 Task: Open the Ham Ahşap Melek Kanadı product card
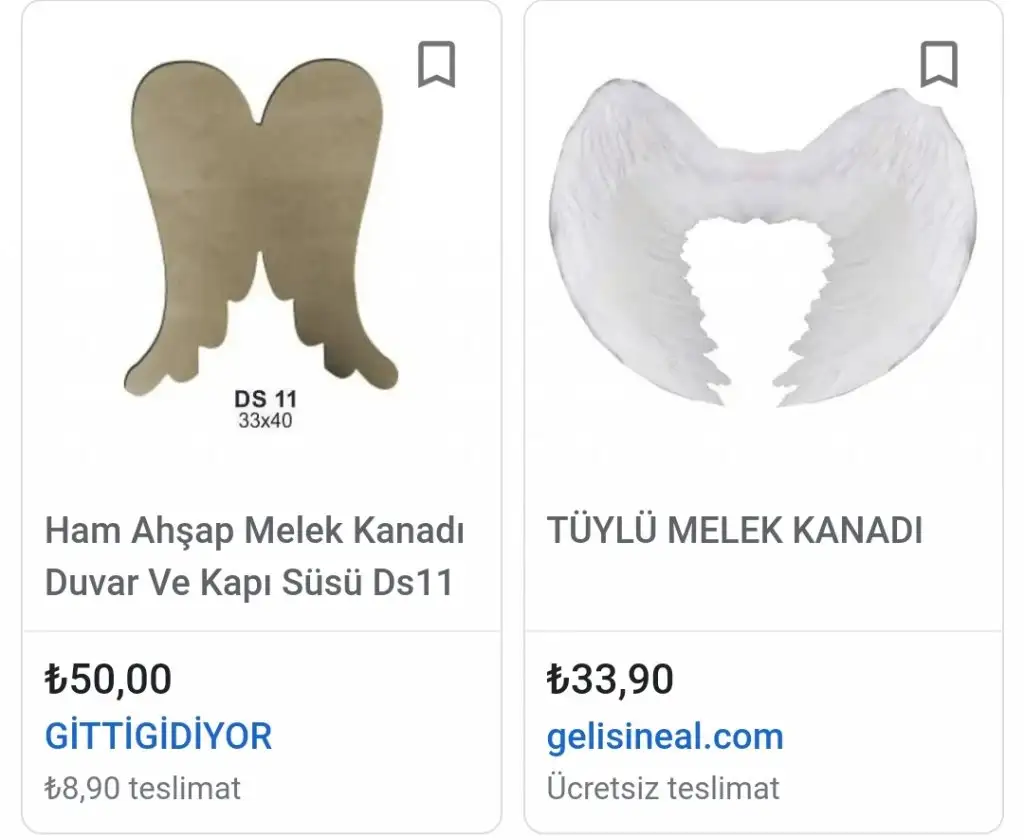[254, 557]
